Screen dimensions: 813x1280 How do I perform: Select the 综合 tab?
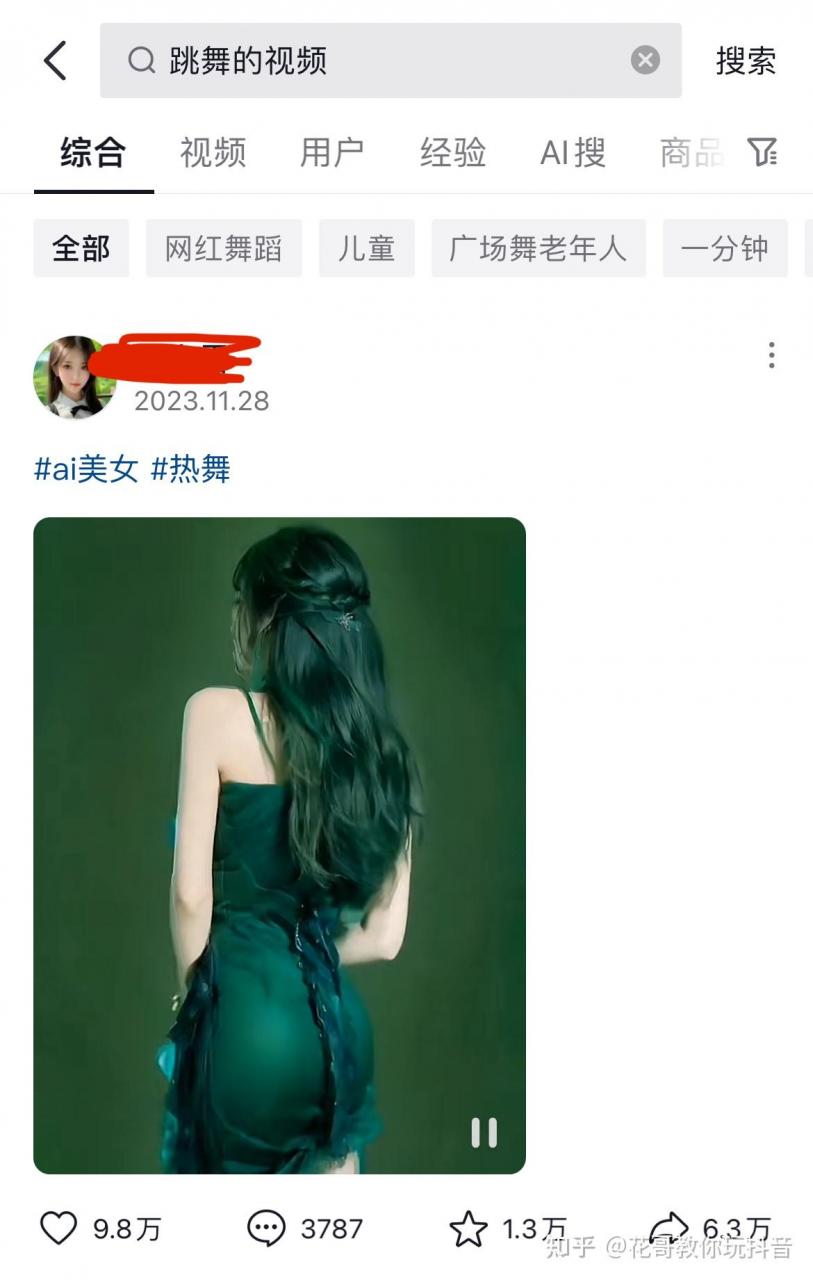tap(93, 153)
